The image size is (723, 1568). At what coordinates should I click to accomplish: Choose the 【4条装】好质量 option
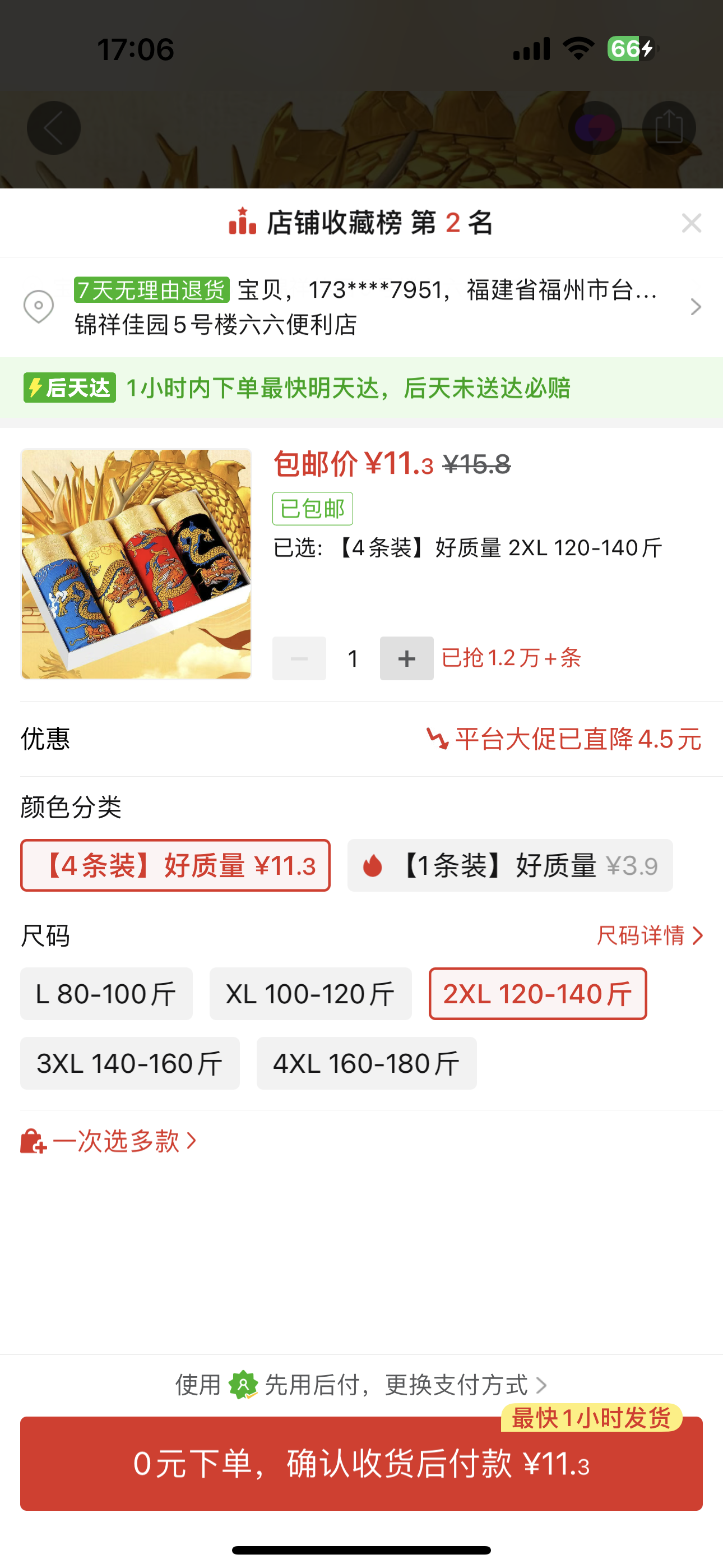tap(175, 865)
